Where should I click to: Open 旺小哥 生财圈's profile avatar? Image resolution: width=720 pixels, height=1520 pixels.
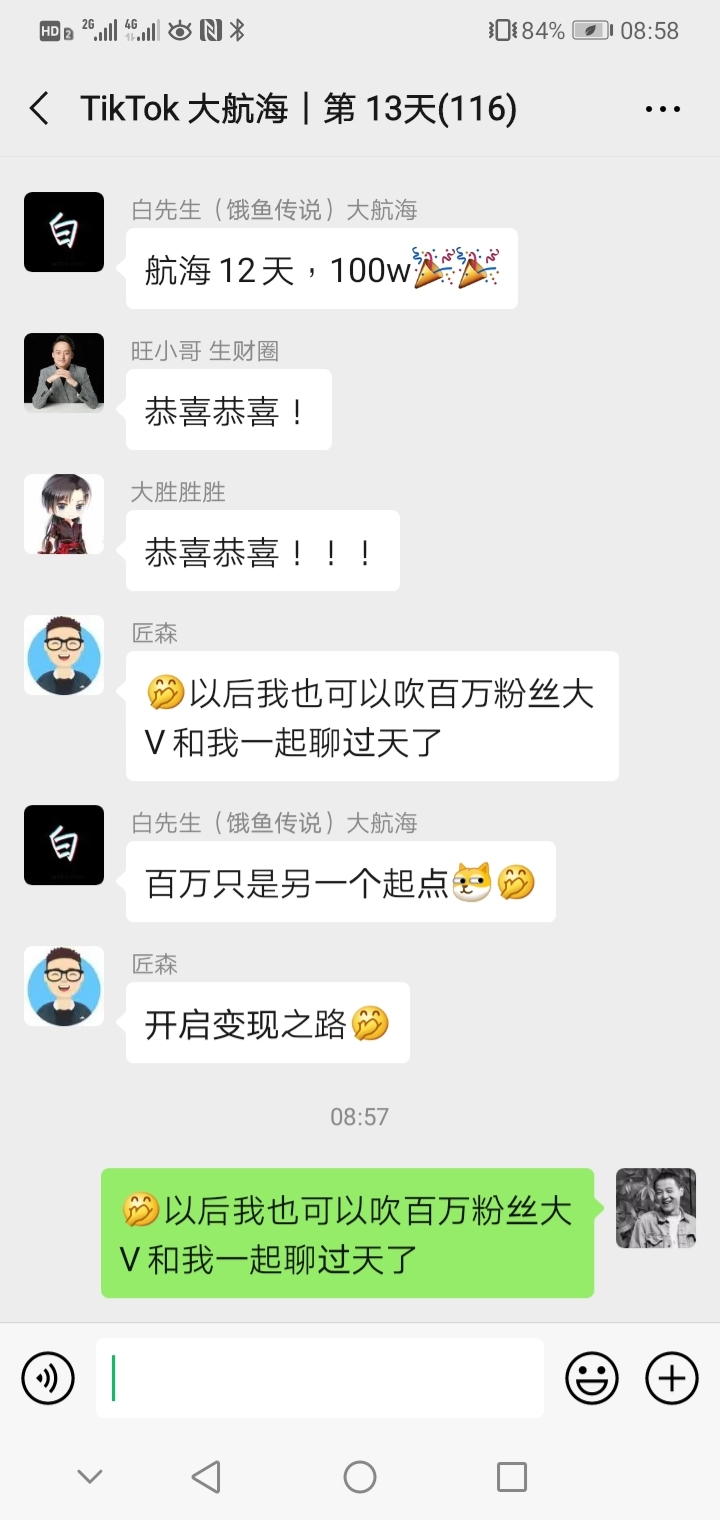[x=64, y=373]
